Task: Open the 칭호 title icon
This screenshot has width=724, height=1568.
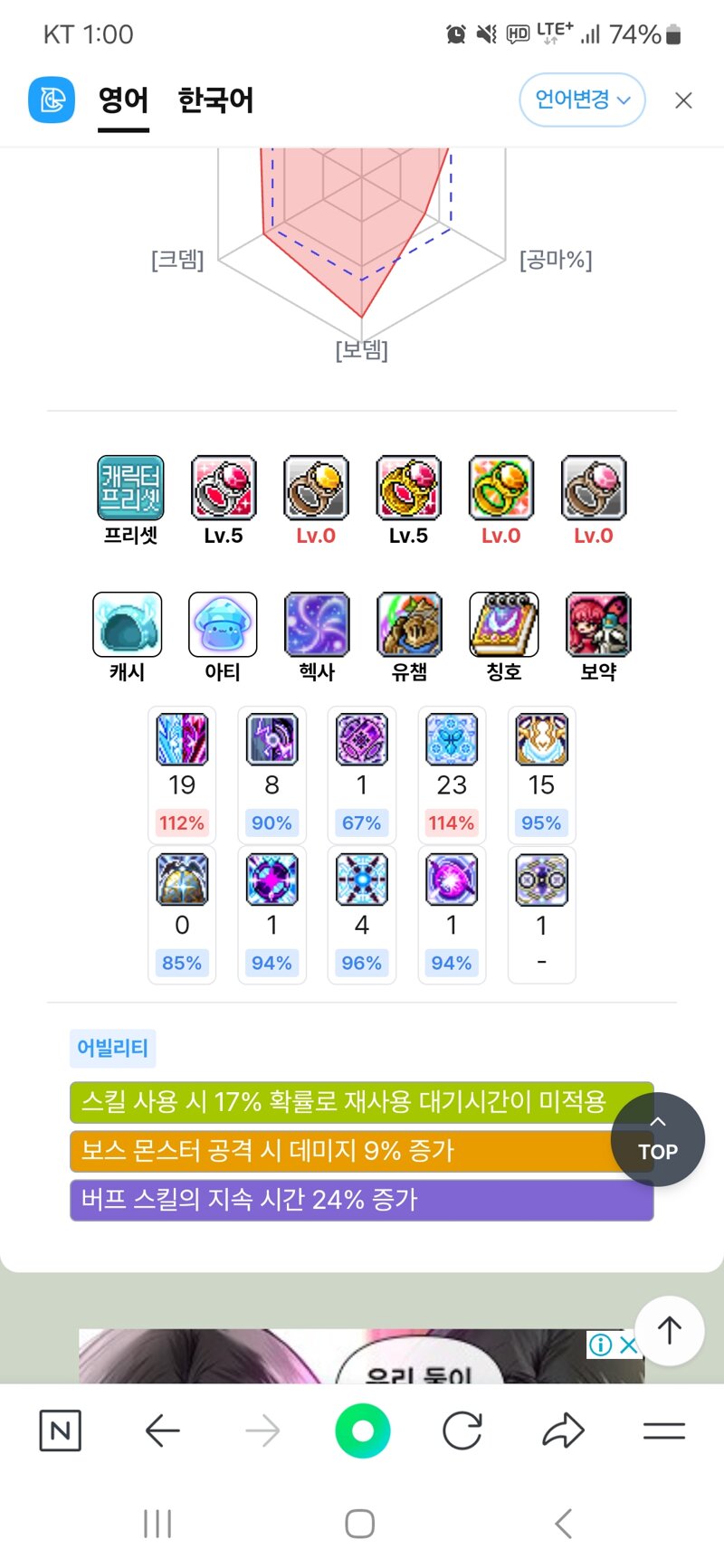Action: [x=504, y=625]
